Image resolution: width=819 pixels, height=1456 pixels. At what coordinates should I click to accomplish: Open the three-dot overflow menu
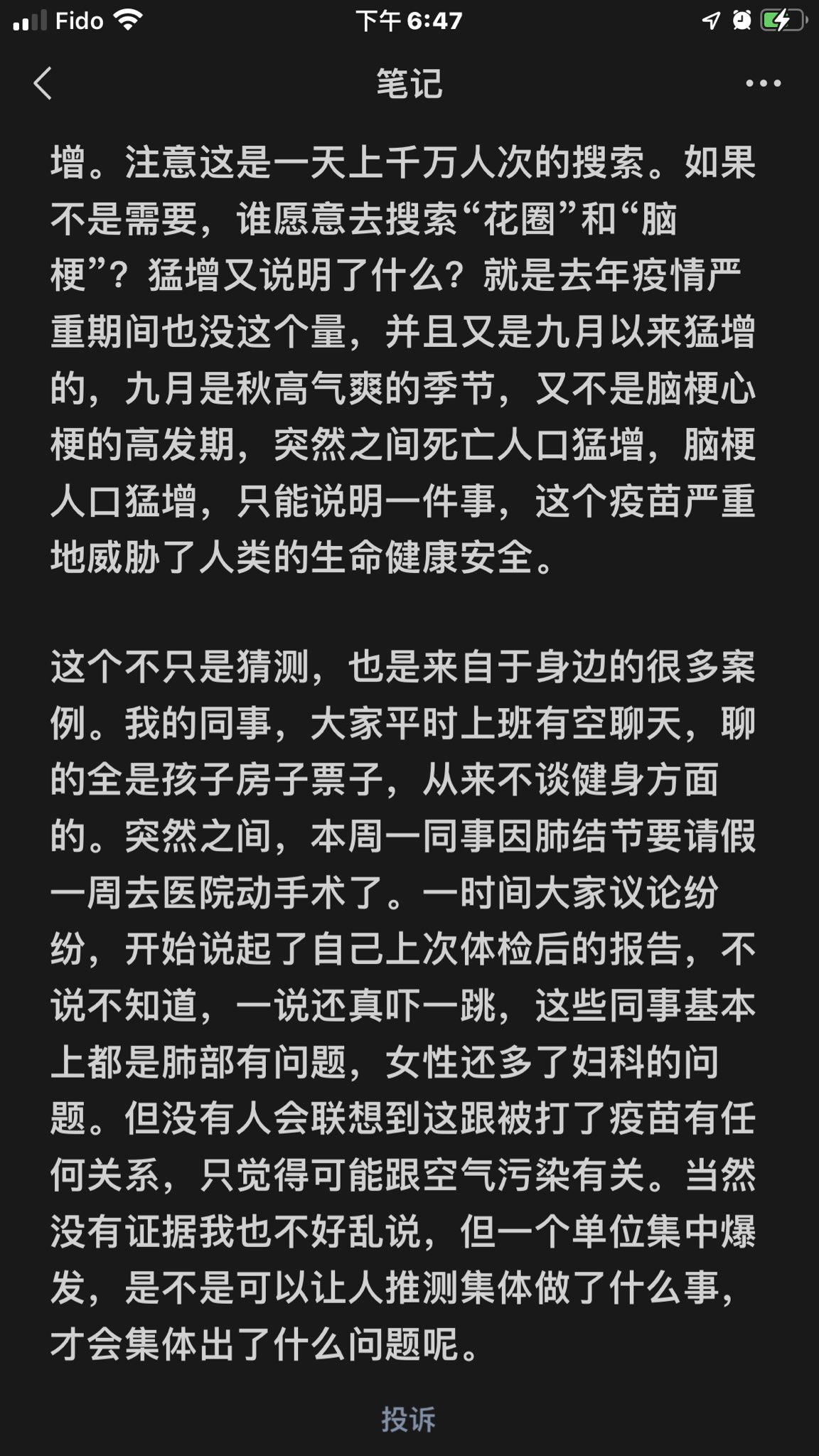coord(764,84)
